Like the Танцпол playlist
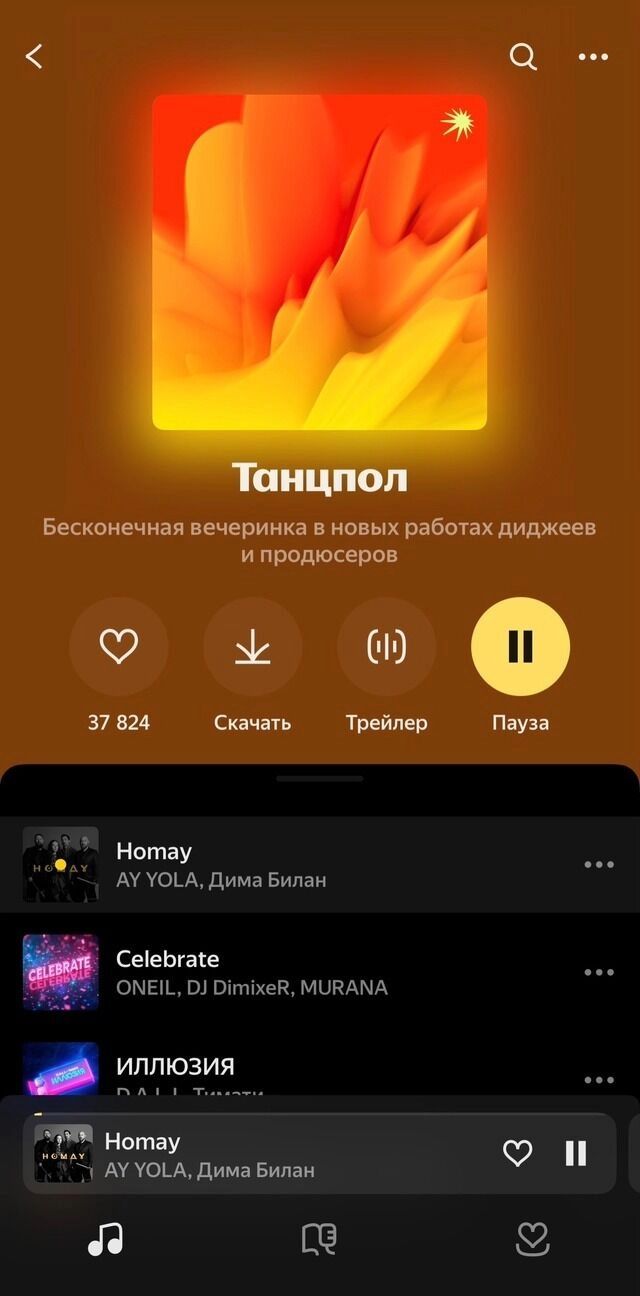Viewport: 640px width, 1296px height. click(x=118, y=647)
